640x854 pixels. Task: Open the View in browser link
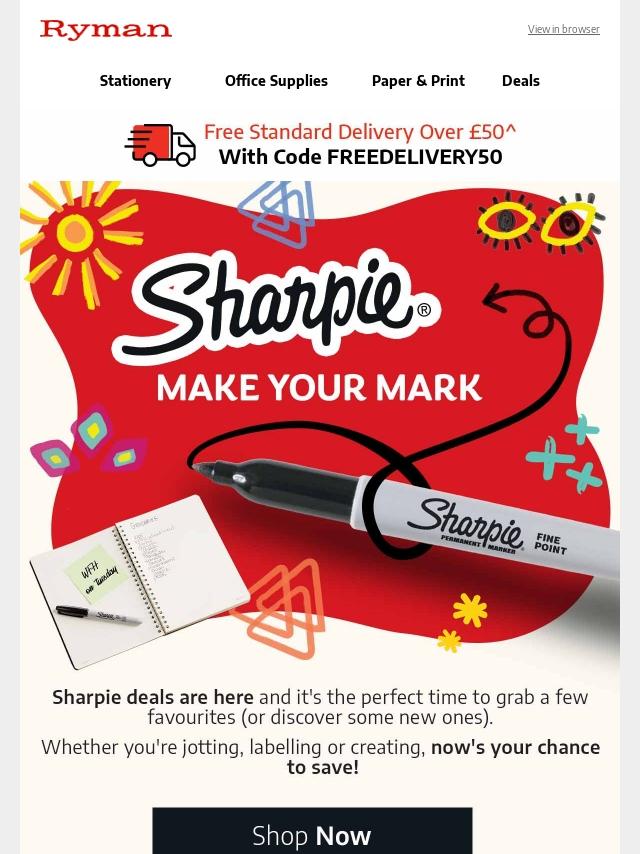pyautogui.click(x=563, y=30)
